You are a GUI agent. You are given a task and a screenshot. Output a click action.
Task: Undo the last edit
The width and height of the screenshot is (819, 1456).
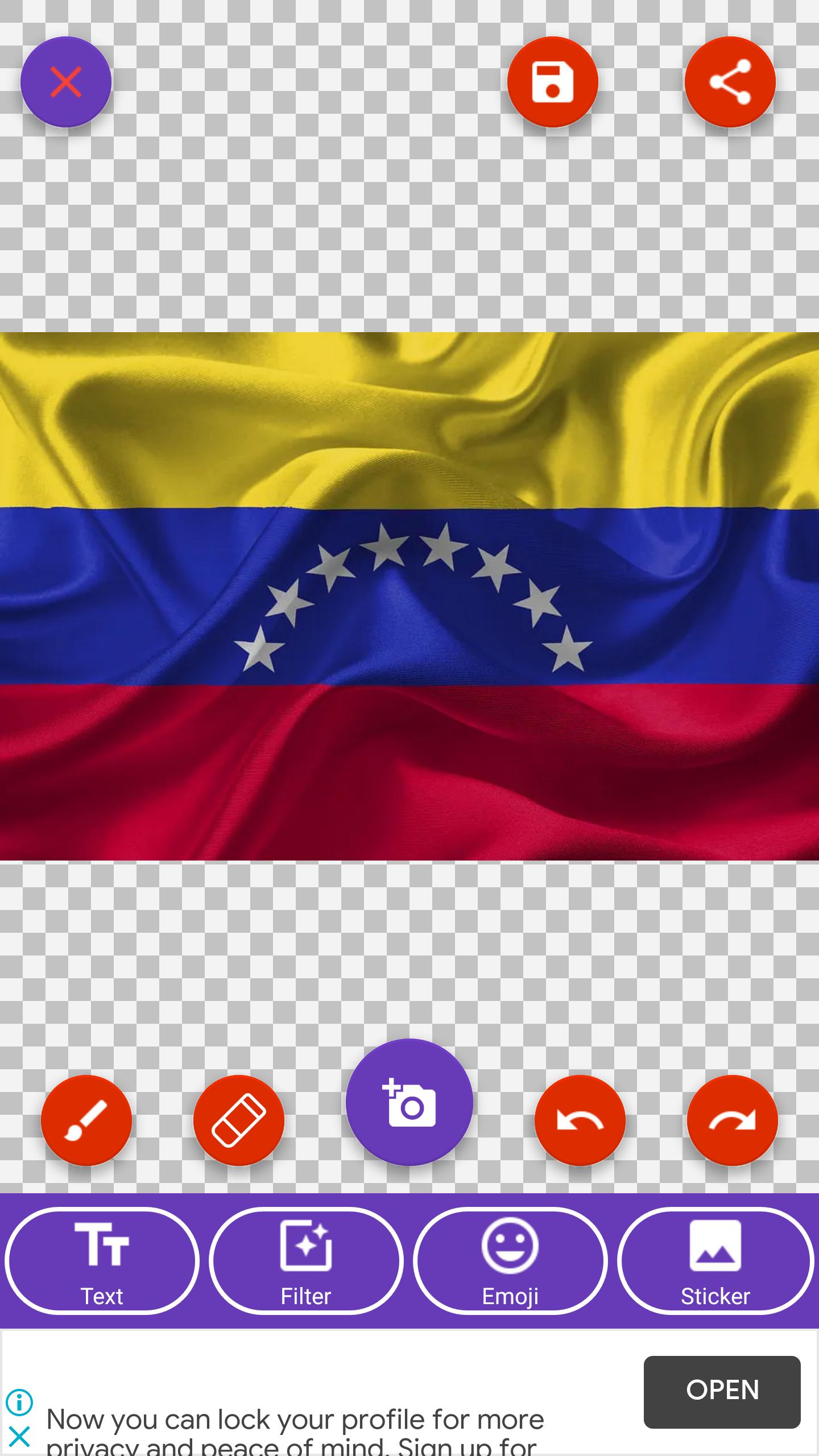(x=580, y=1120)
